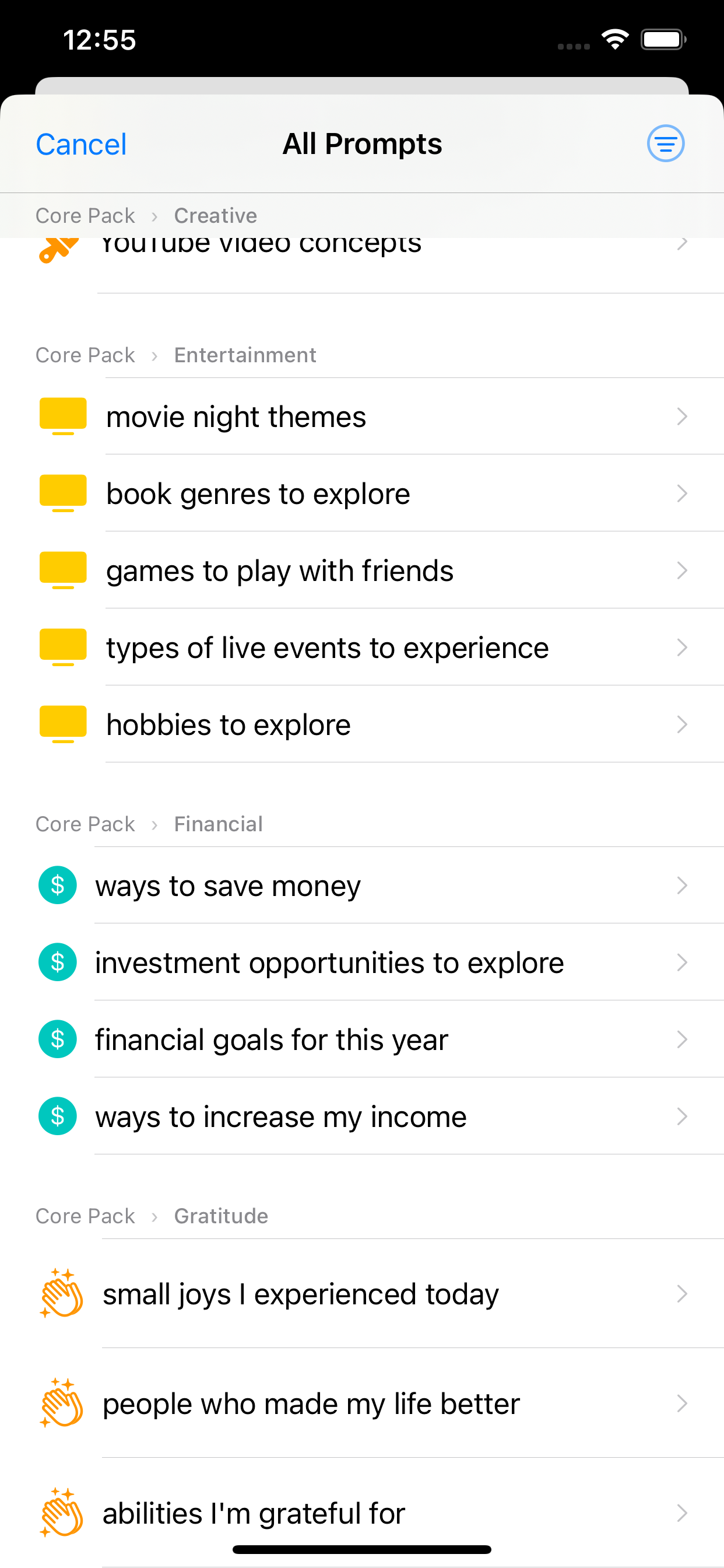The width and height of the screenshot is (724, 1568).
Task: Tap the Entertainment breadcrumb label
Action: coord(245,354)
